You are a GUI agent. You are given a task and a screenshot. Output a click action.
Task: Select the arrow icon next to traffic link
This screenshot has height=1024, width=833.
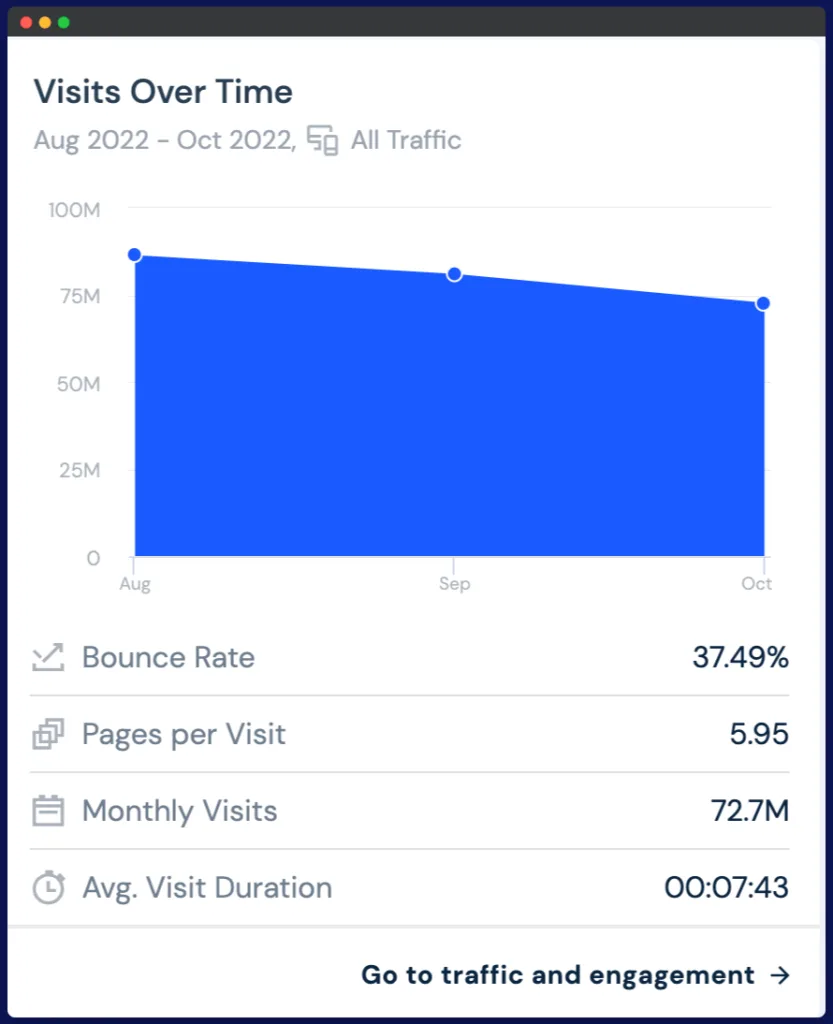(x=779, y=974)
